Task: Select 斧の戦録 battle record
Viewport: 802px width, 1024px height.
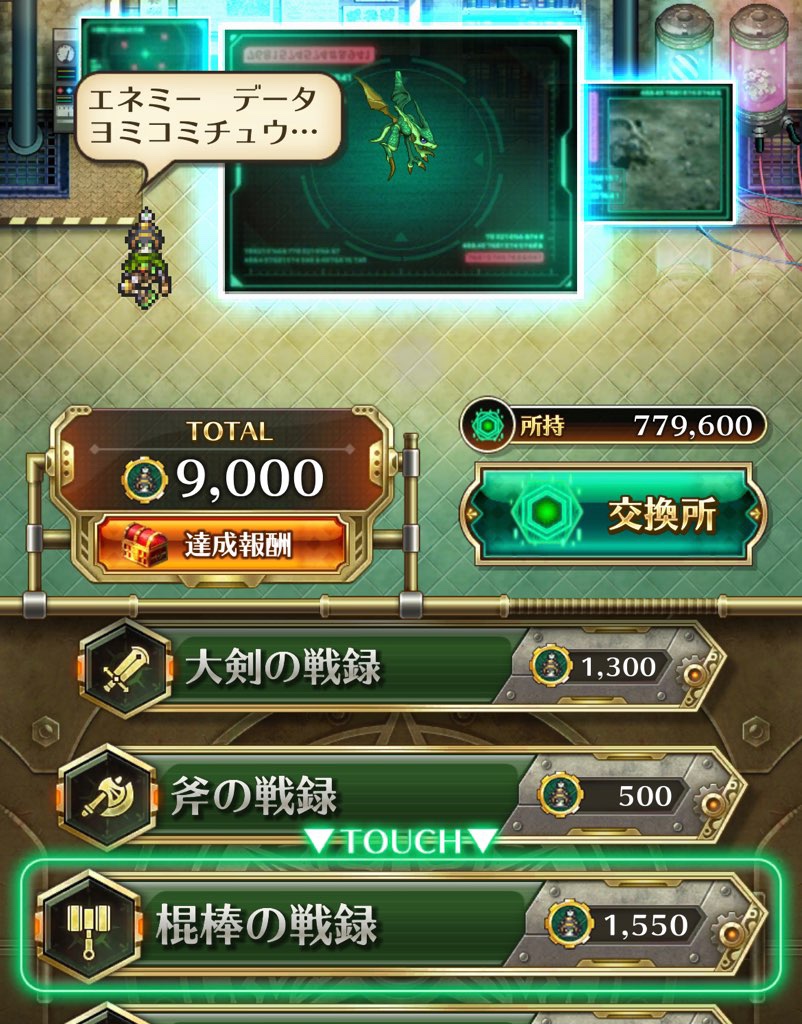Action: [x=400, y=795]
